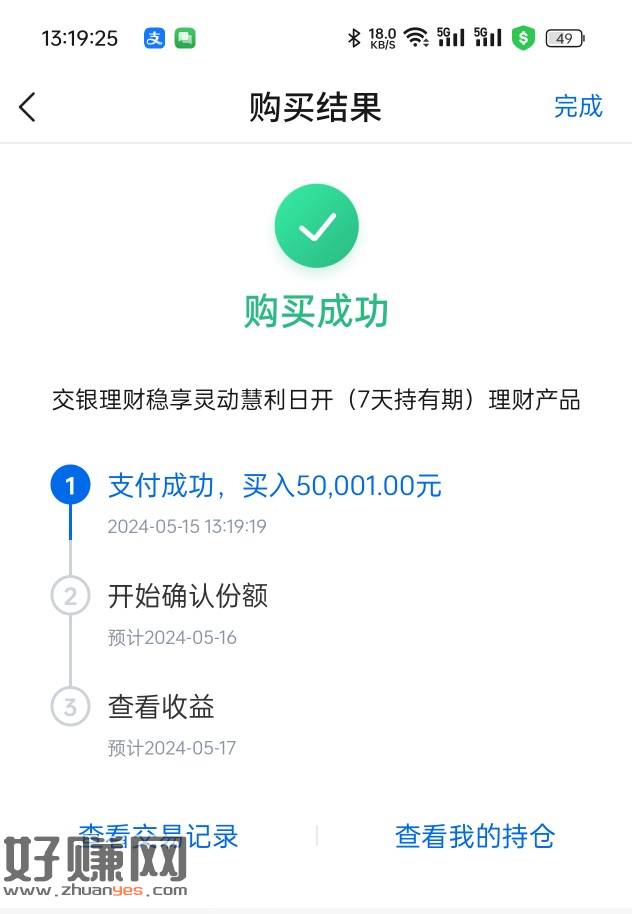Open 查看我的持仓 link

(x=474, y=836)
